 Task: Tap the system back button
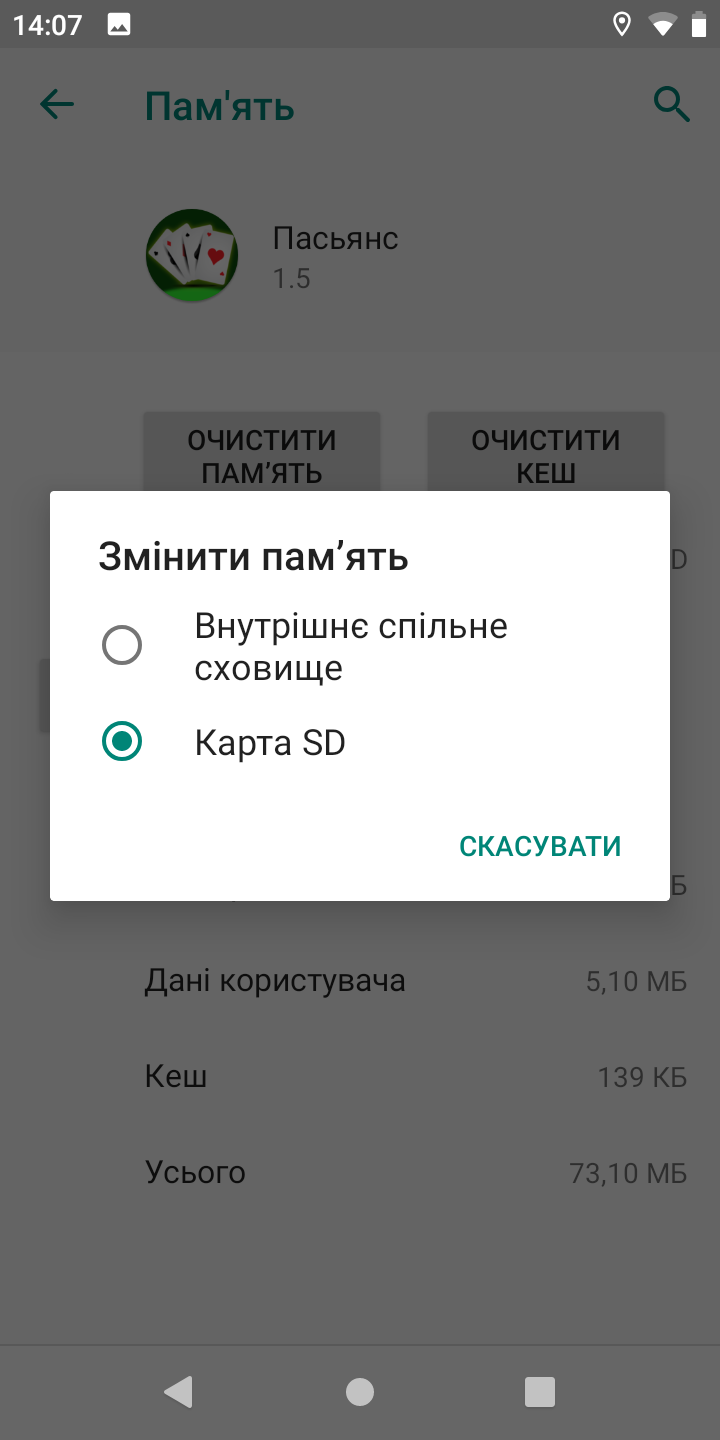(179, 1391)
